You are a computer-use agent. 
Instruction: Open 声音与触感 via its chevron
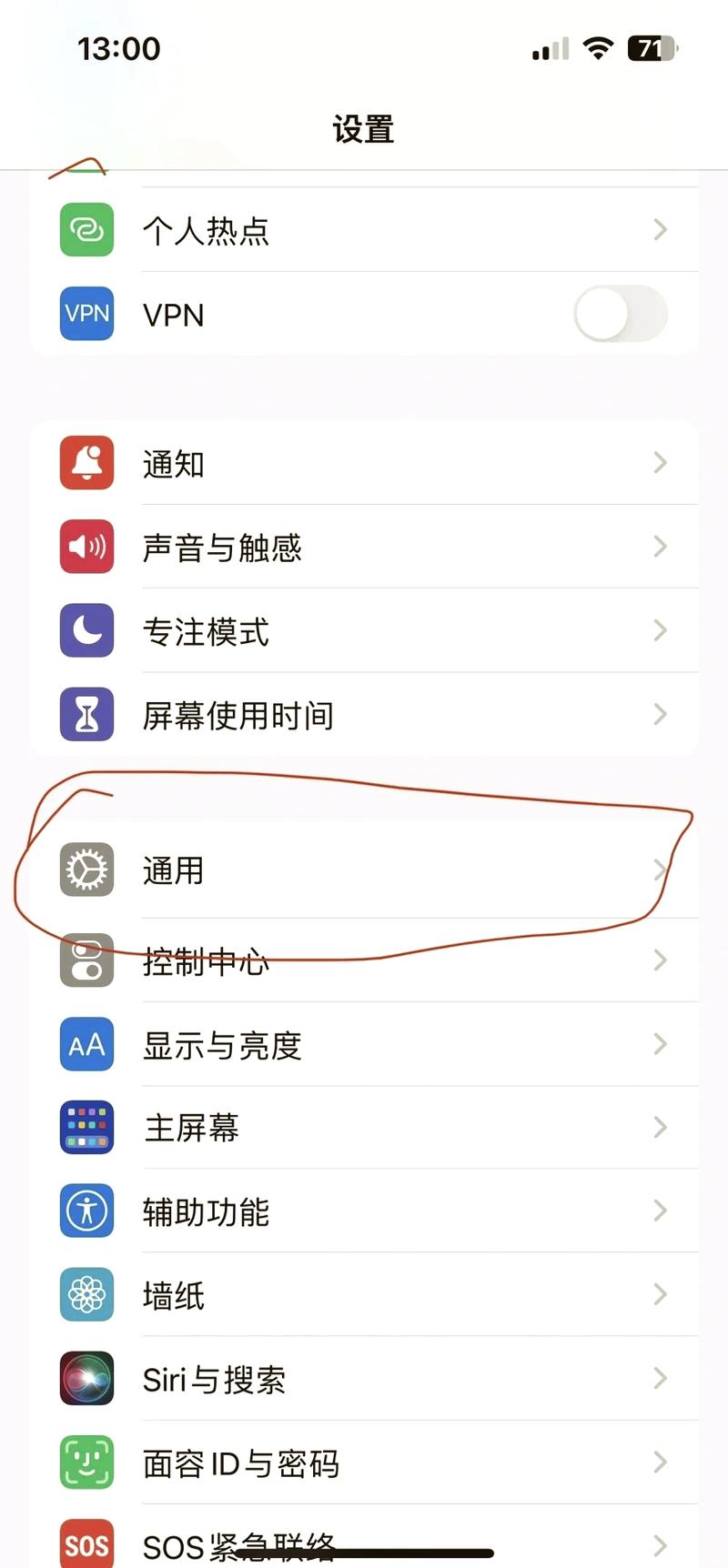click(660, 547)
